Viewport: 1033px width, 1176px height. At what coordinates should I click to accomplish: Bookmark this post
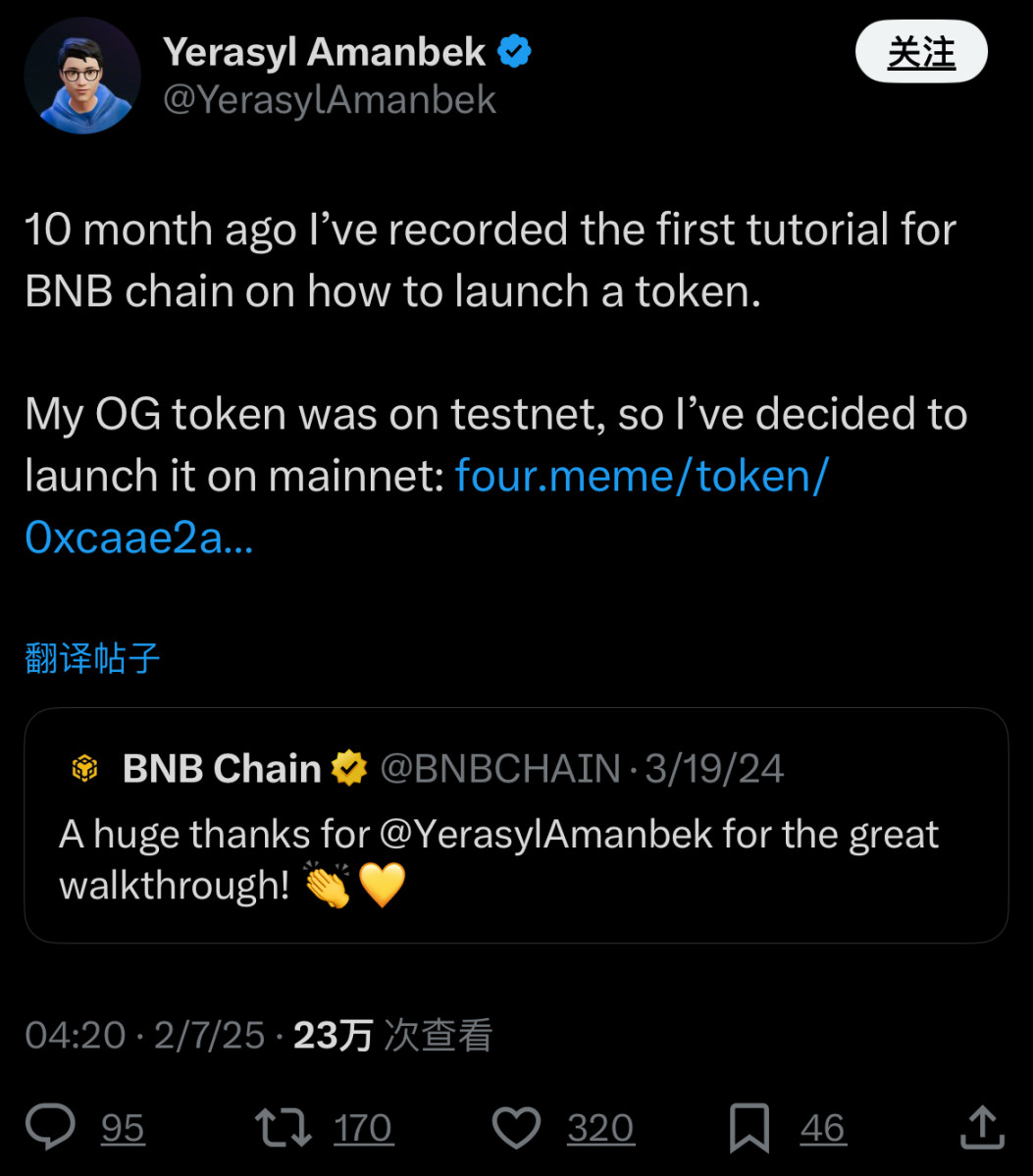[x=749, y=1128]
